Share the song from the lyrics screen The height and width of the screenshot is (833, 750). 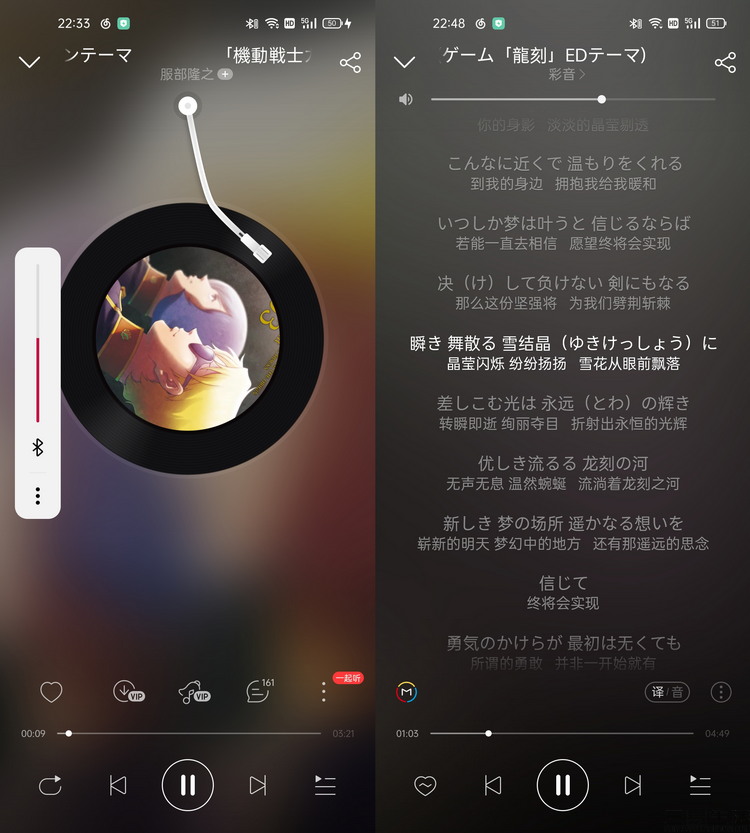[x=725, y=63]
